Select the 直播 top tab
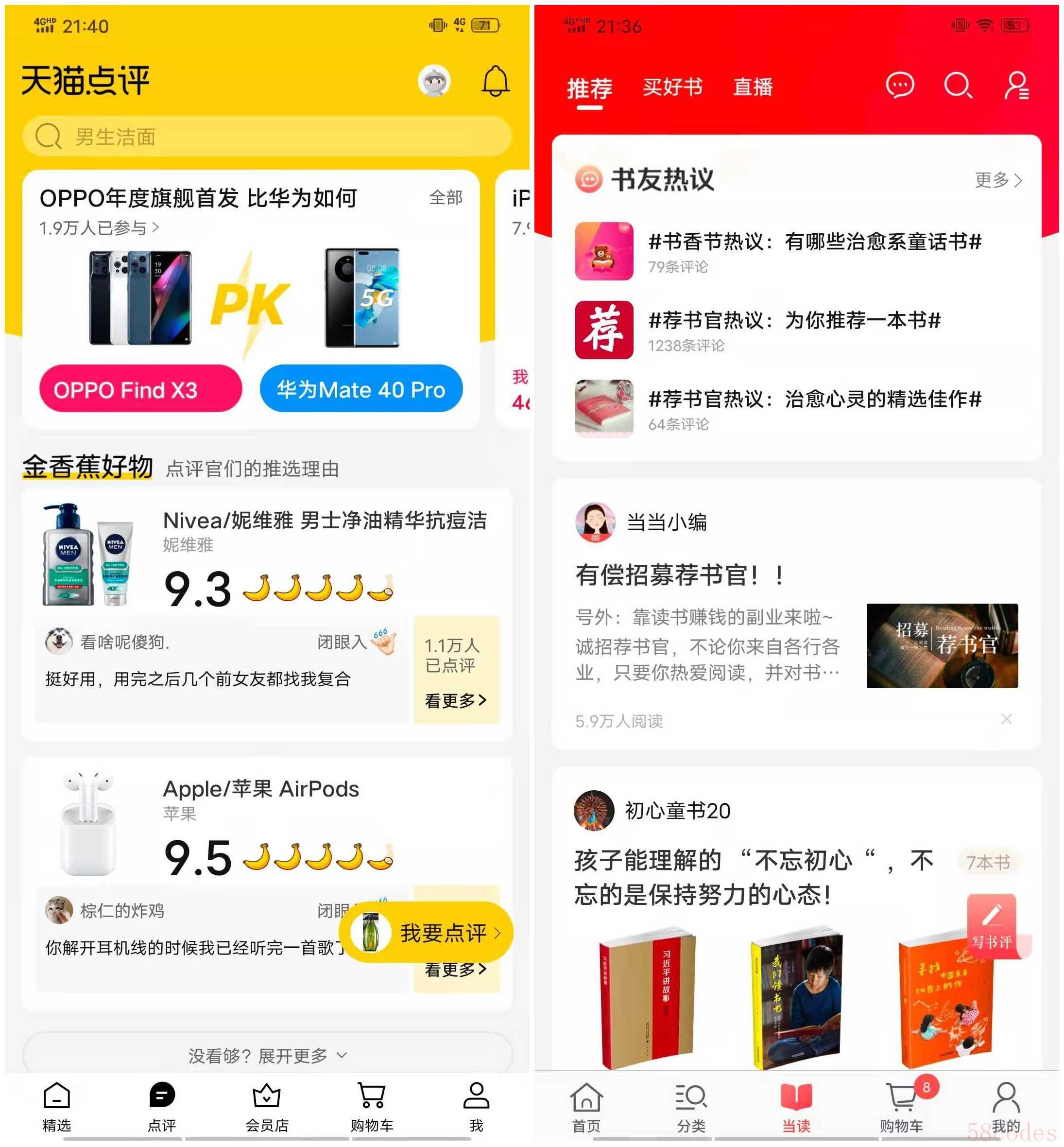The height and width of the screenshot is (1147, 1064). pyautogui.click(x=752, y=87)
